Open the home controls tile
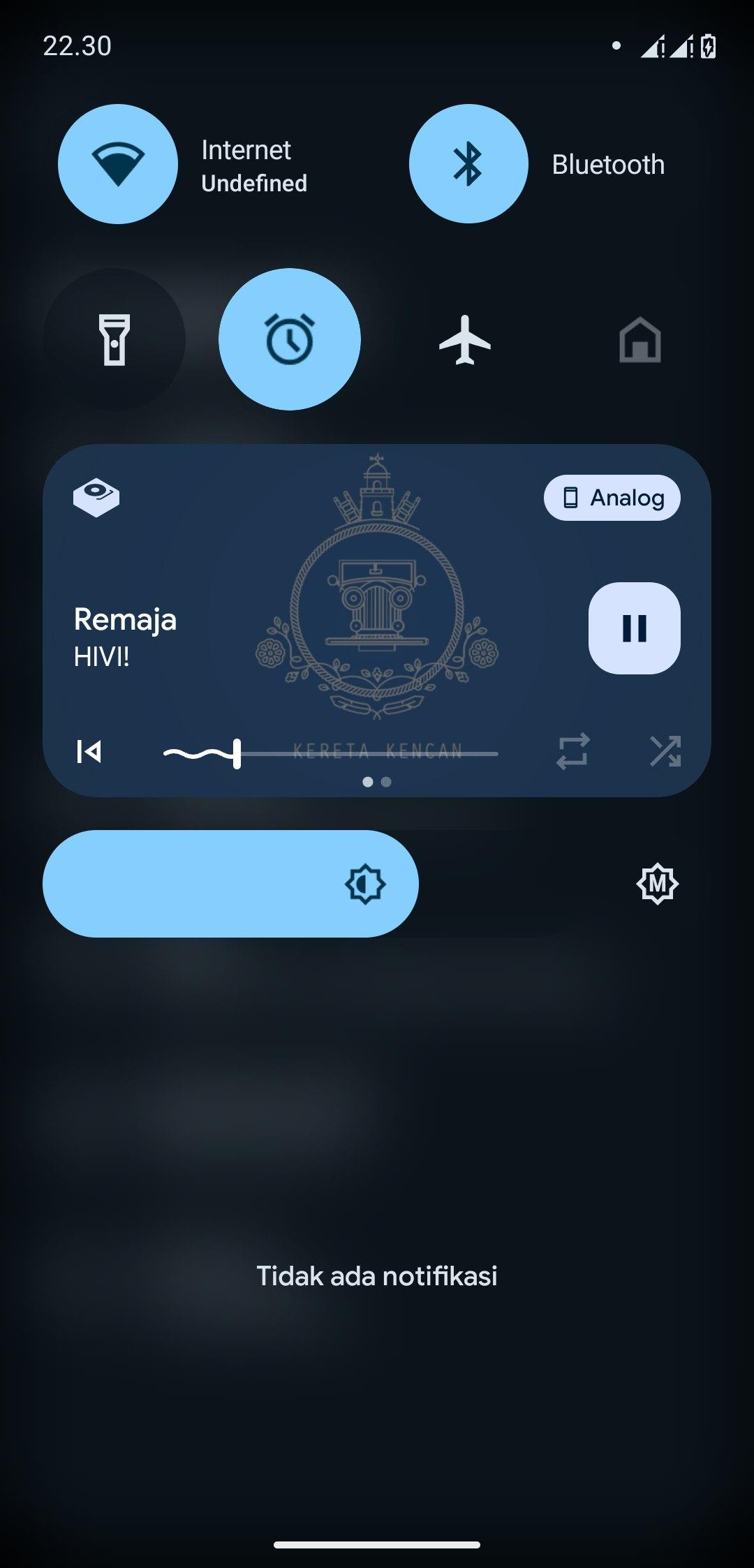The image size is (754, 1568). [x=640, y=340]
